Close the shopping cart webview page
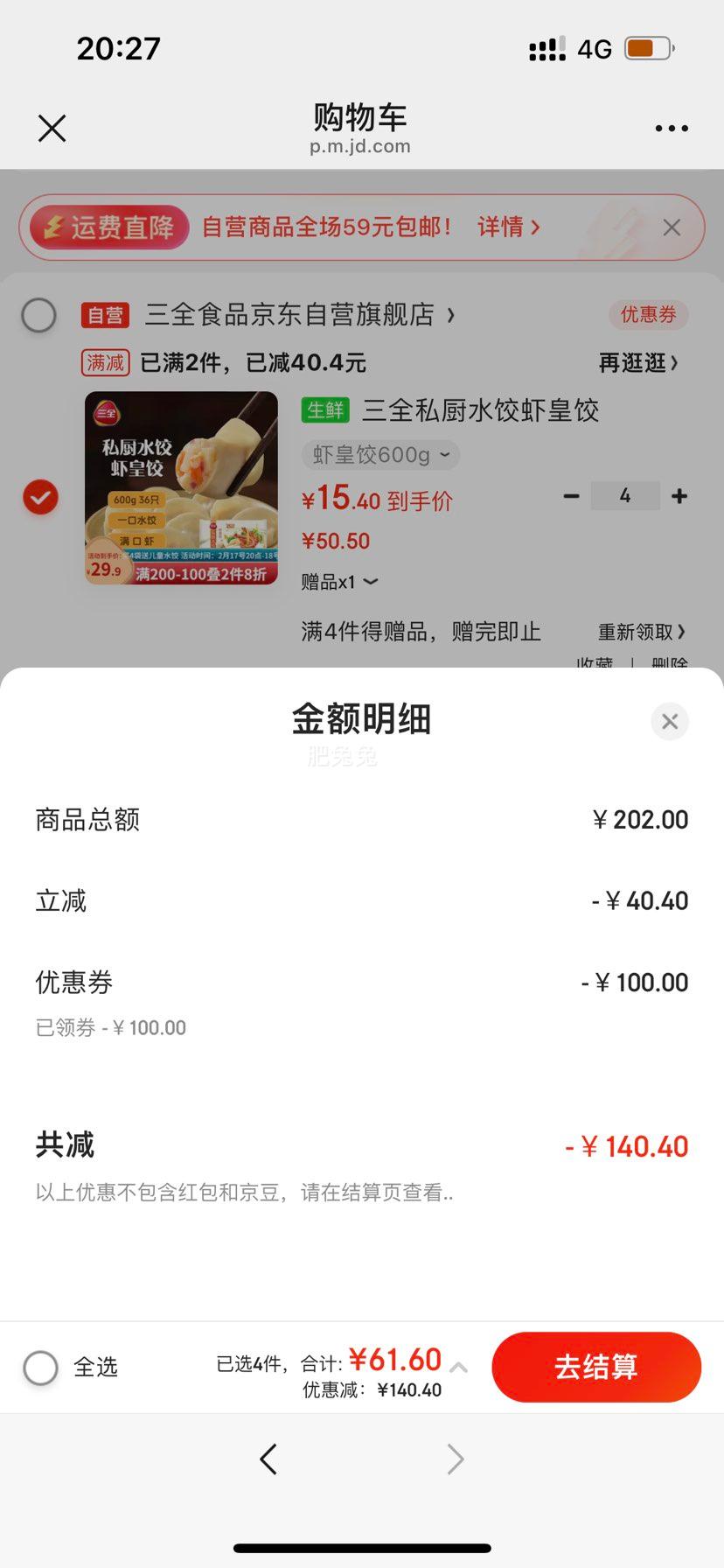 52,129
